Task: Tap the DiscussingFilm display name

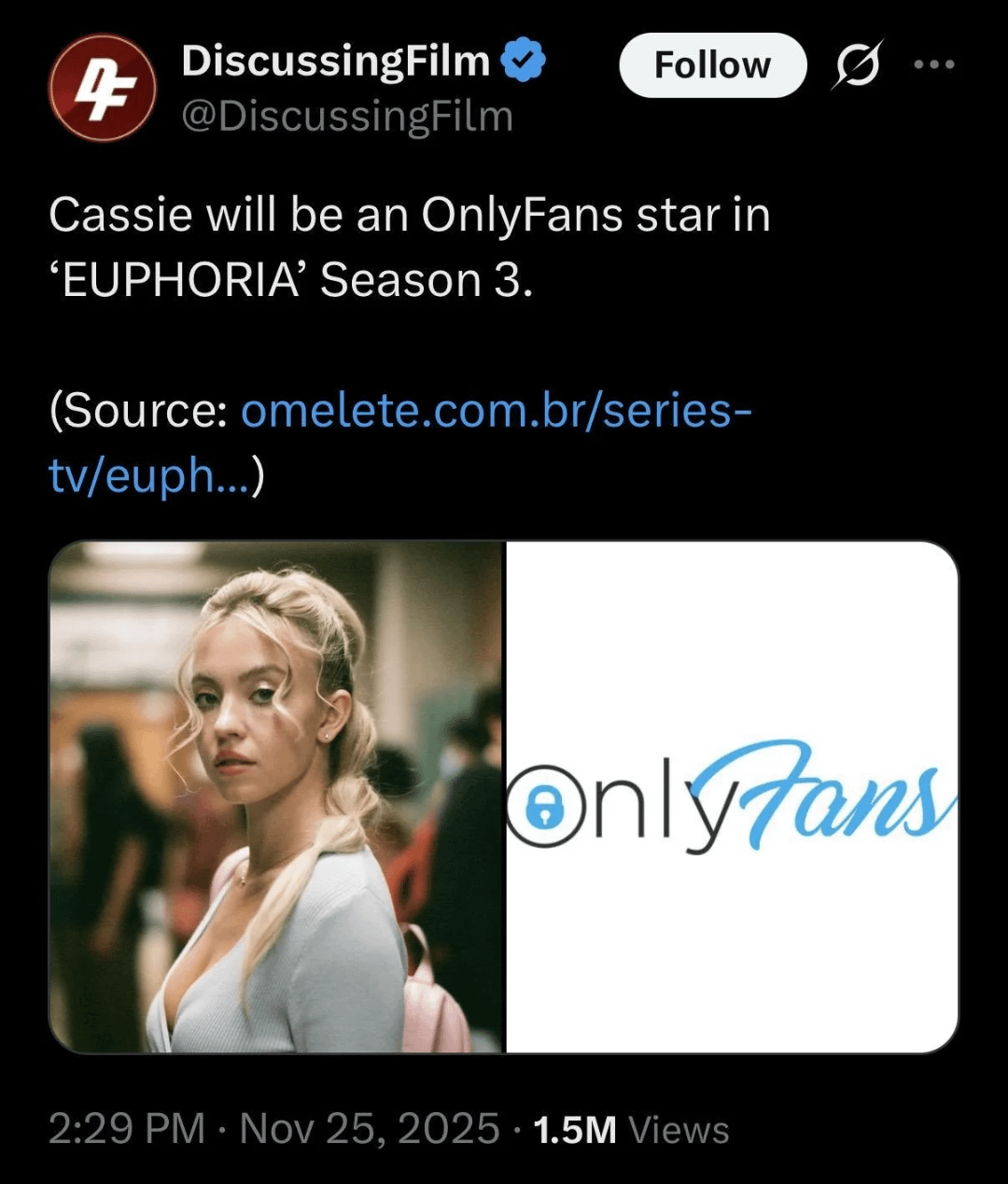Action: point(335,62)
